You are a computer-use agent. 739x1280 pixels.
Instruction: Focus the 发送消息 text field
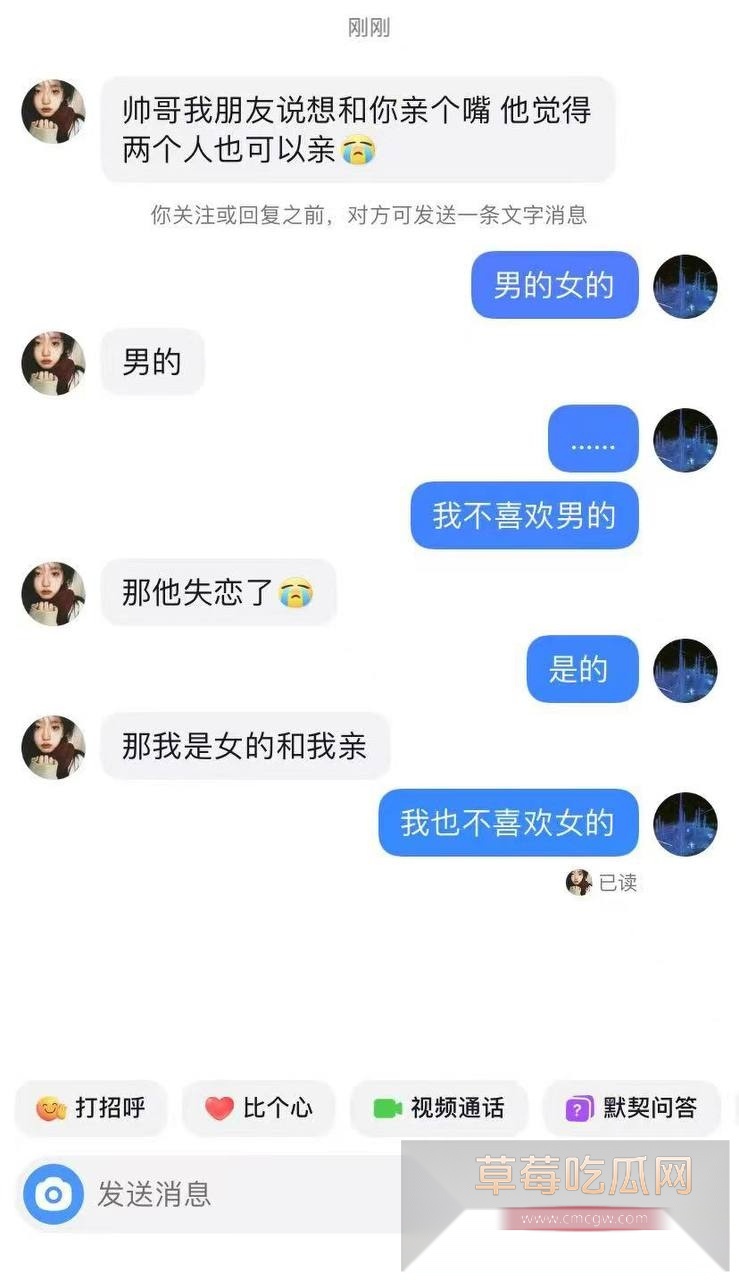[240, 1194]
